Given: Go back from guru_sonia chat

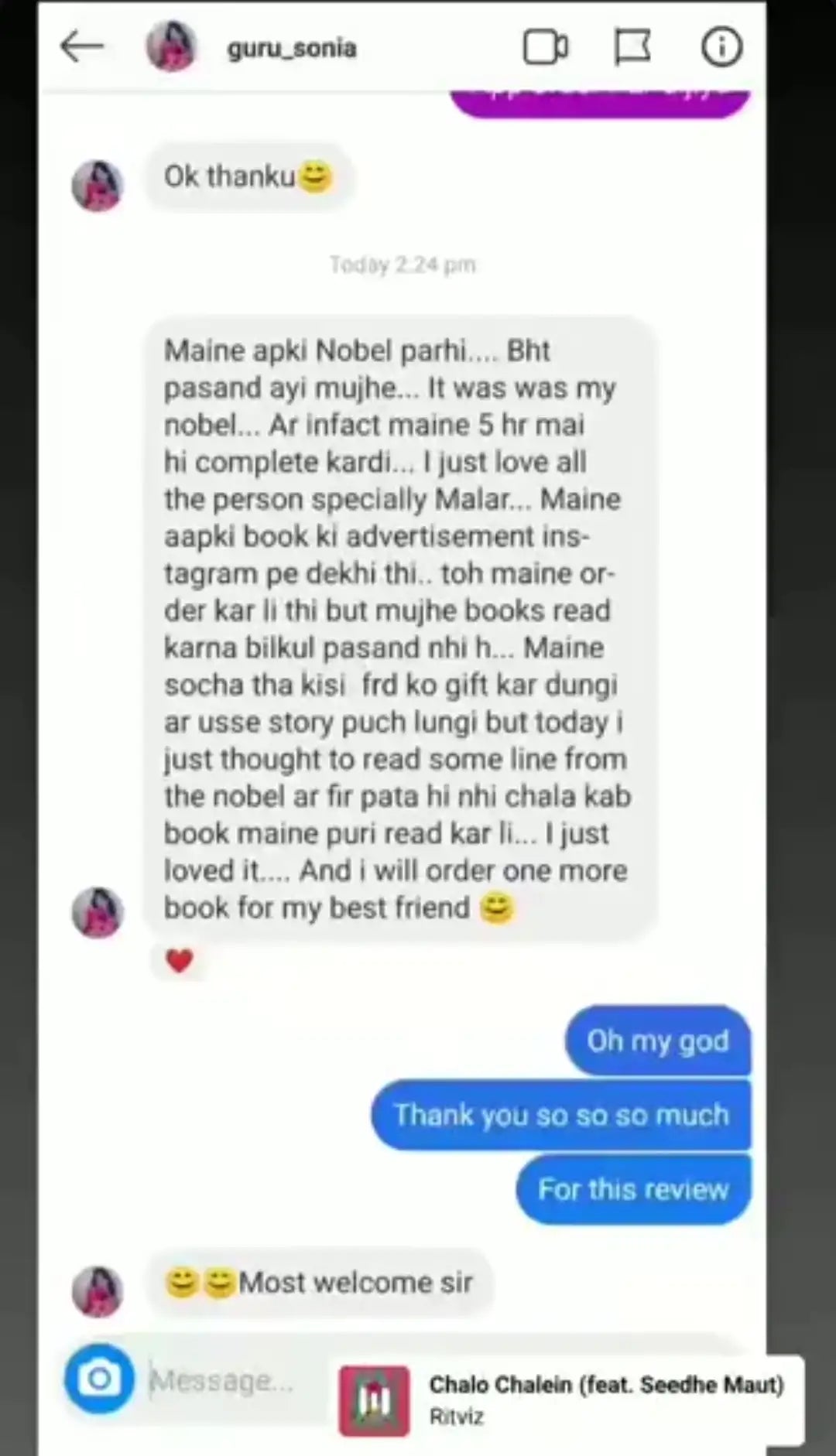Looking at the screenshot, I should click(x=81, y=47).
